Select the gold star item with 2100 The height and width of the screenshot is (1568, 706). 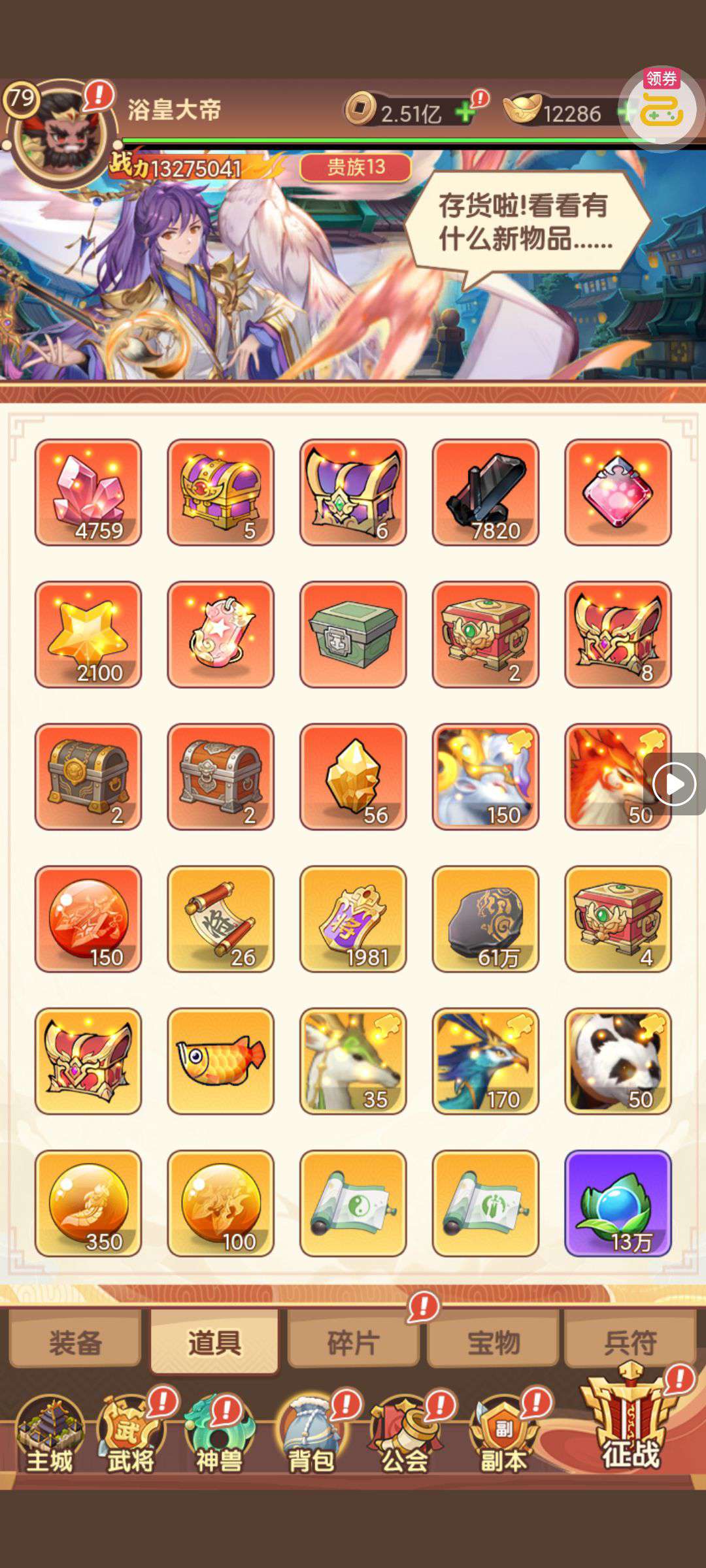click(x=88, y=634)
